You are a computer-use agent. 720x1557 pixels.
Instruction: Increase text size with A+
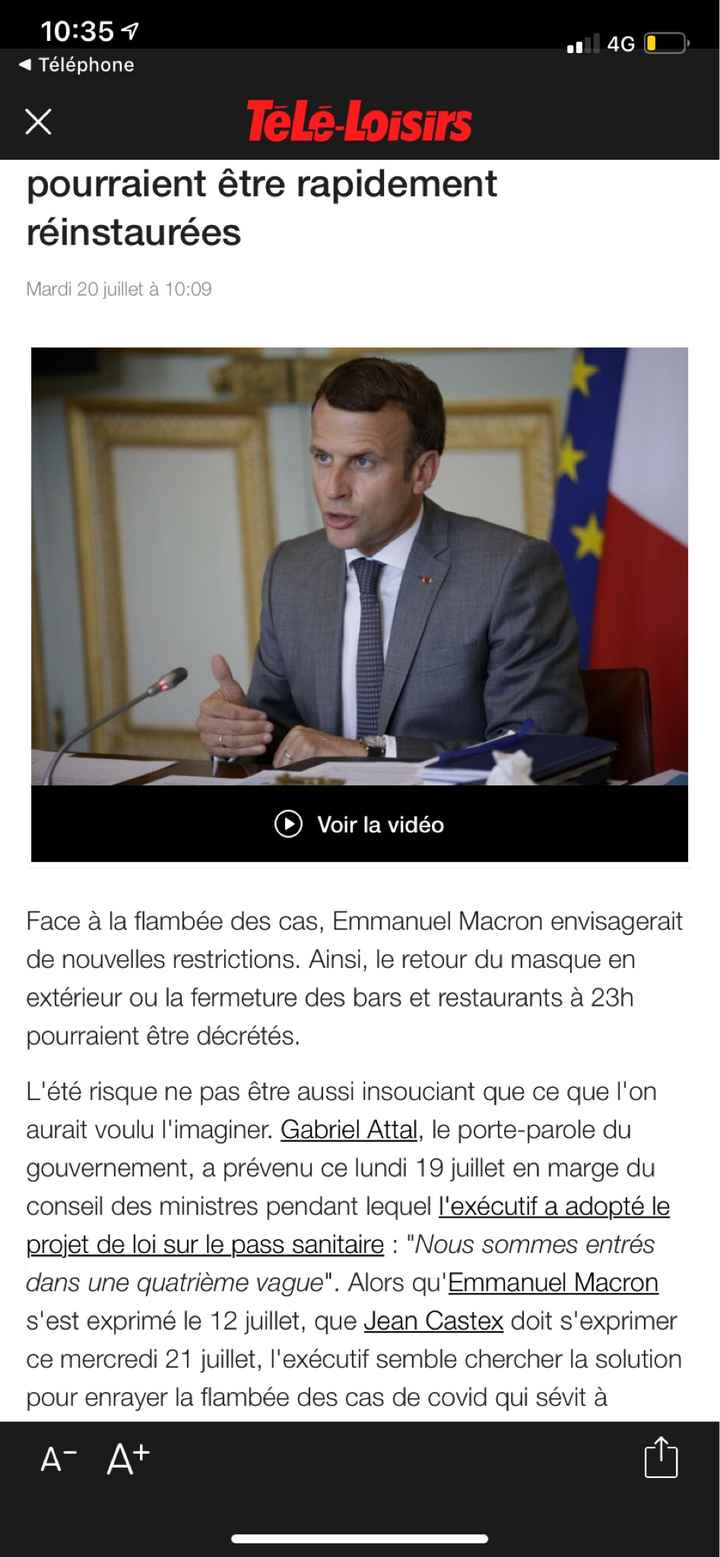[128, 1459]
